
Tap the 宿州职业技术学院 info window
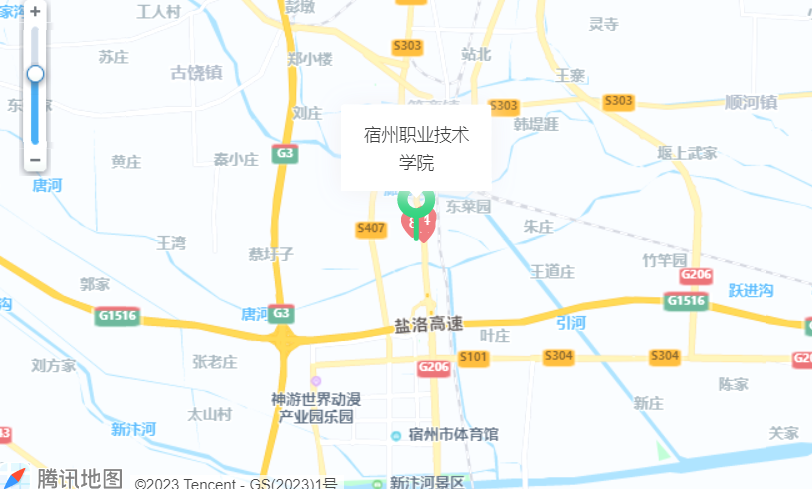click(x=416, y=147)
